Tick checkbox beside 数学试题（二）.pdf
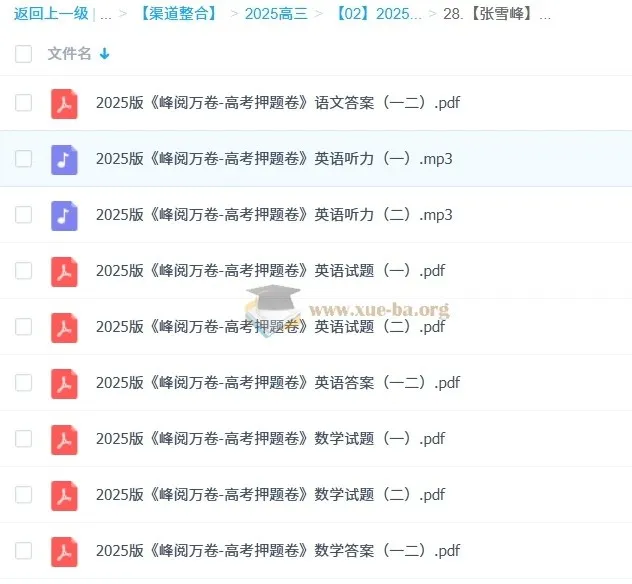The image size is (632, 584). 24,494
